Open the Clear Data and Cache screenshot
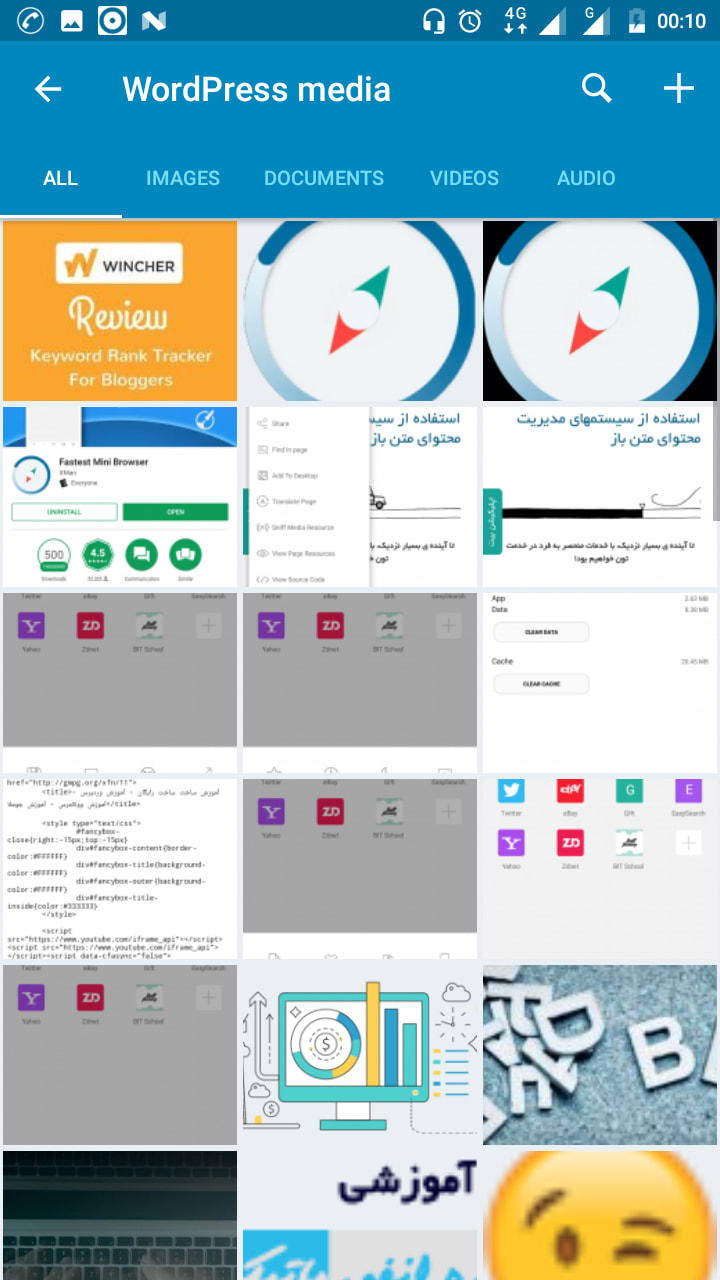The image size is (720, 1280). [600, 683]
